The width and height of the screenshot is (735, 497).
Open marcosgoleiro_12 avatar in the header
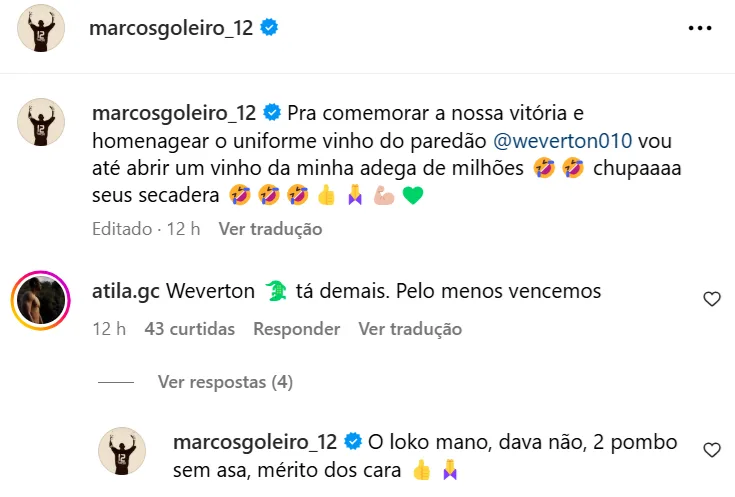coord(42,30)
